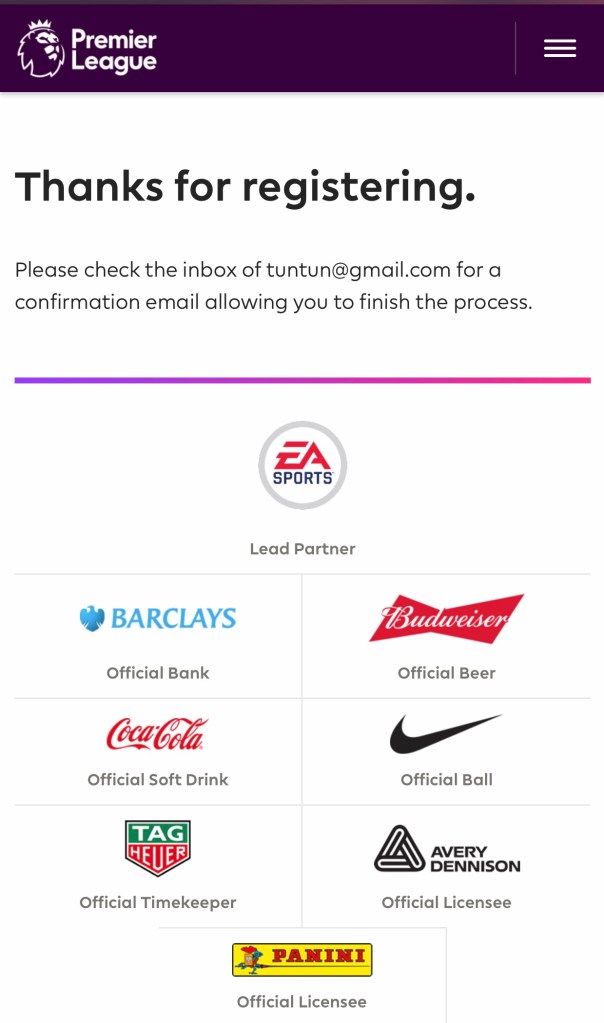Visit Budweiser Official Beer partner
604x1023 pixels.
click(446, 619)
